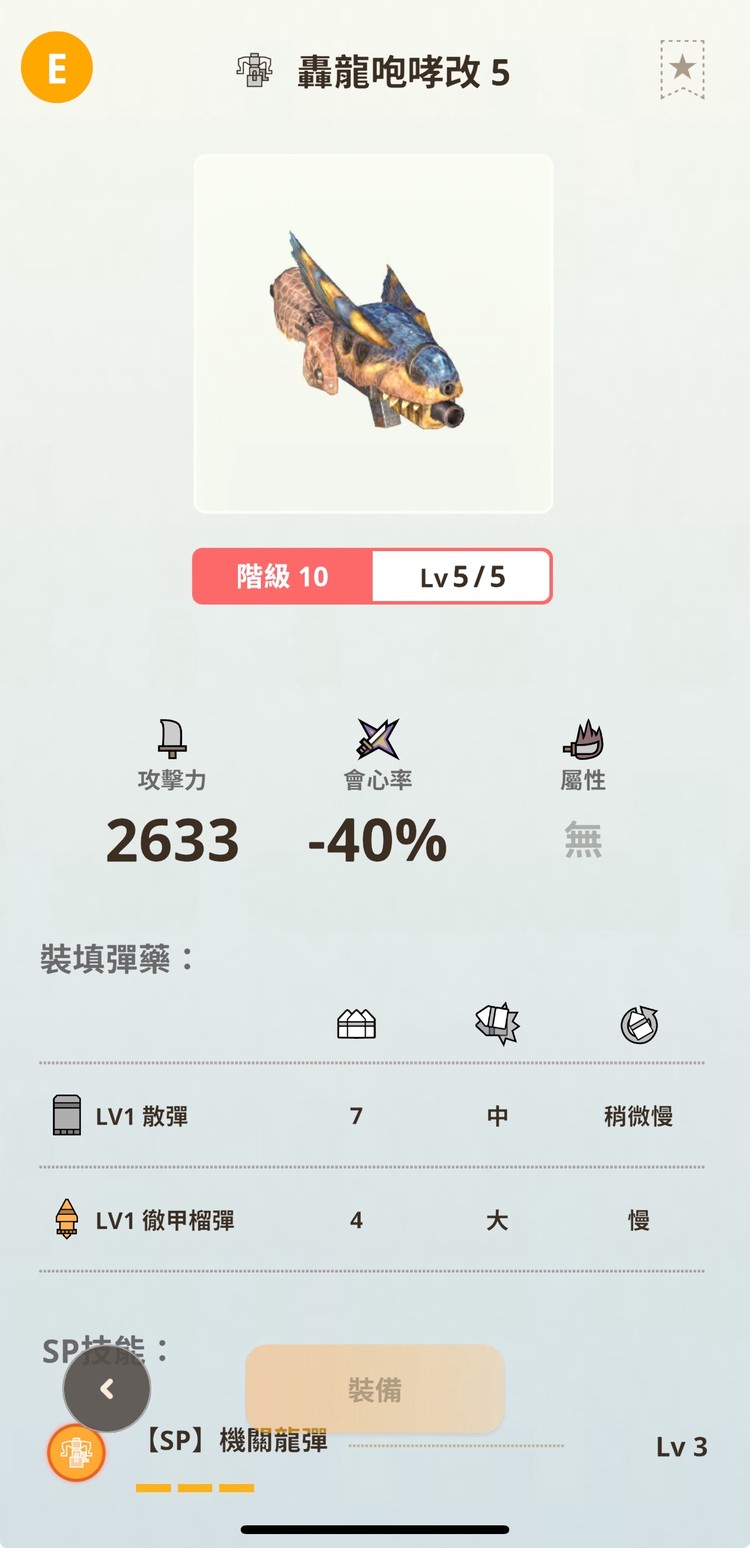Switch to the 階級 10 segment
Image resolution: width=750 pixels, height=1548 pixels.
coord(283,577)
